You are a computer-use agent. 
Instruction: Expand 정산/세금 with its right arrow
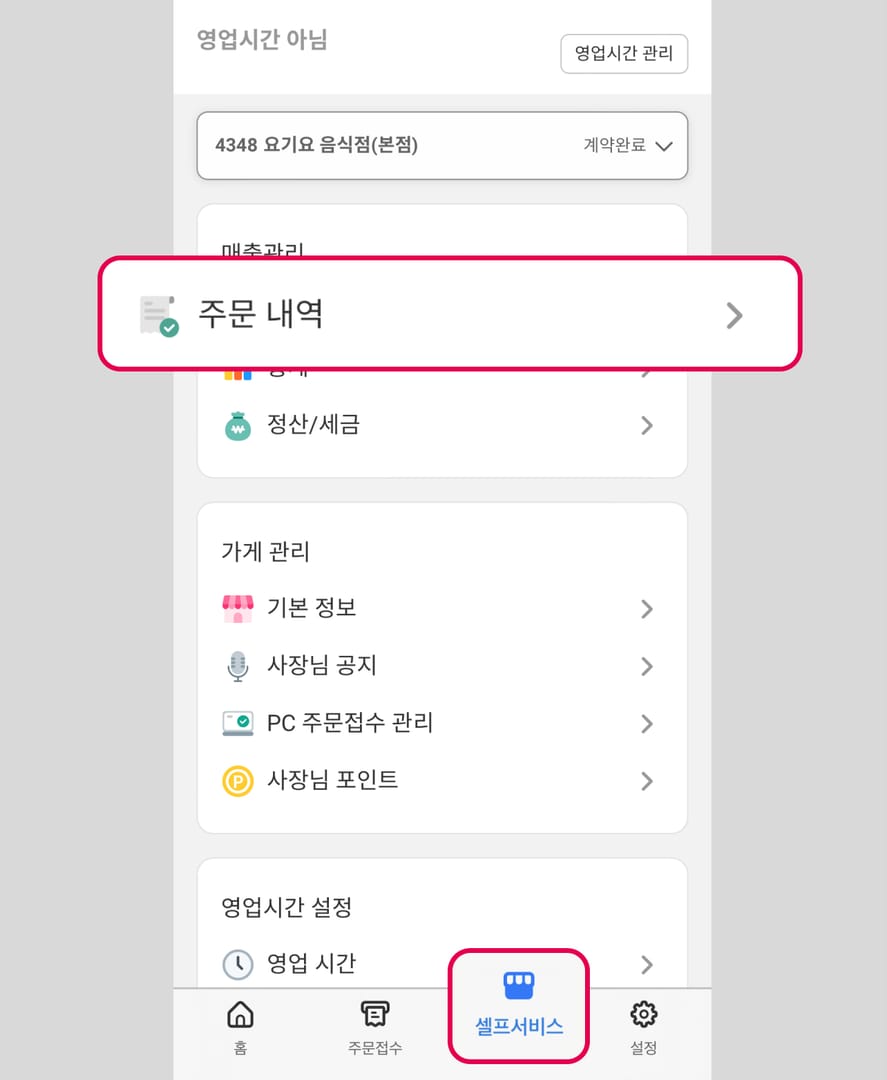647,425
